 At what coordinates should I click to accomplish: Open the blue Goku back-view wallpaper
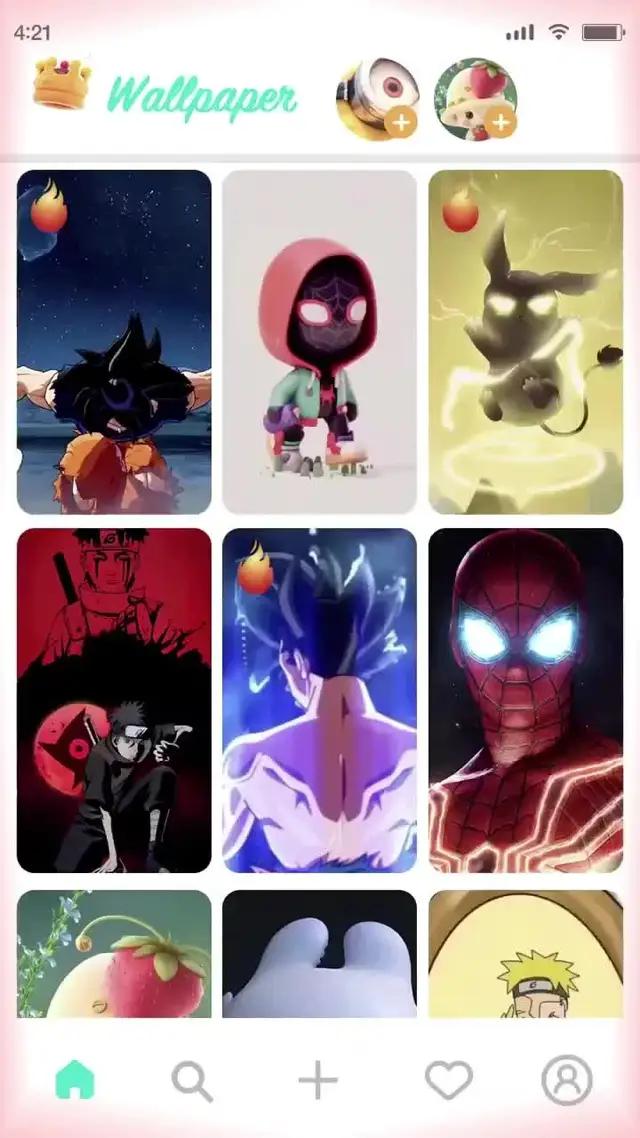pos(319,700)
